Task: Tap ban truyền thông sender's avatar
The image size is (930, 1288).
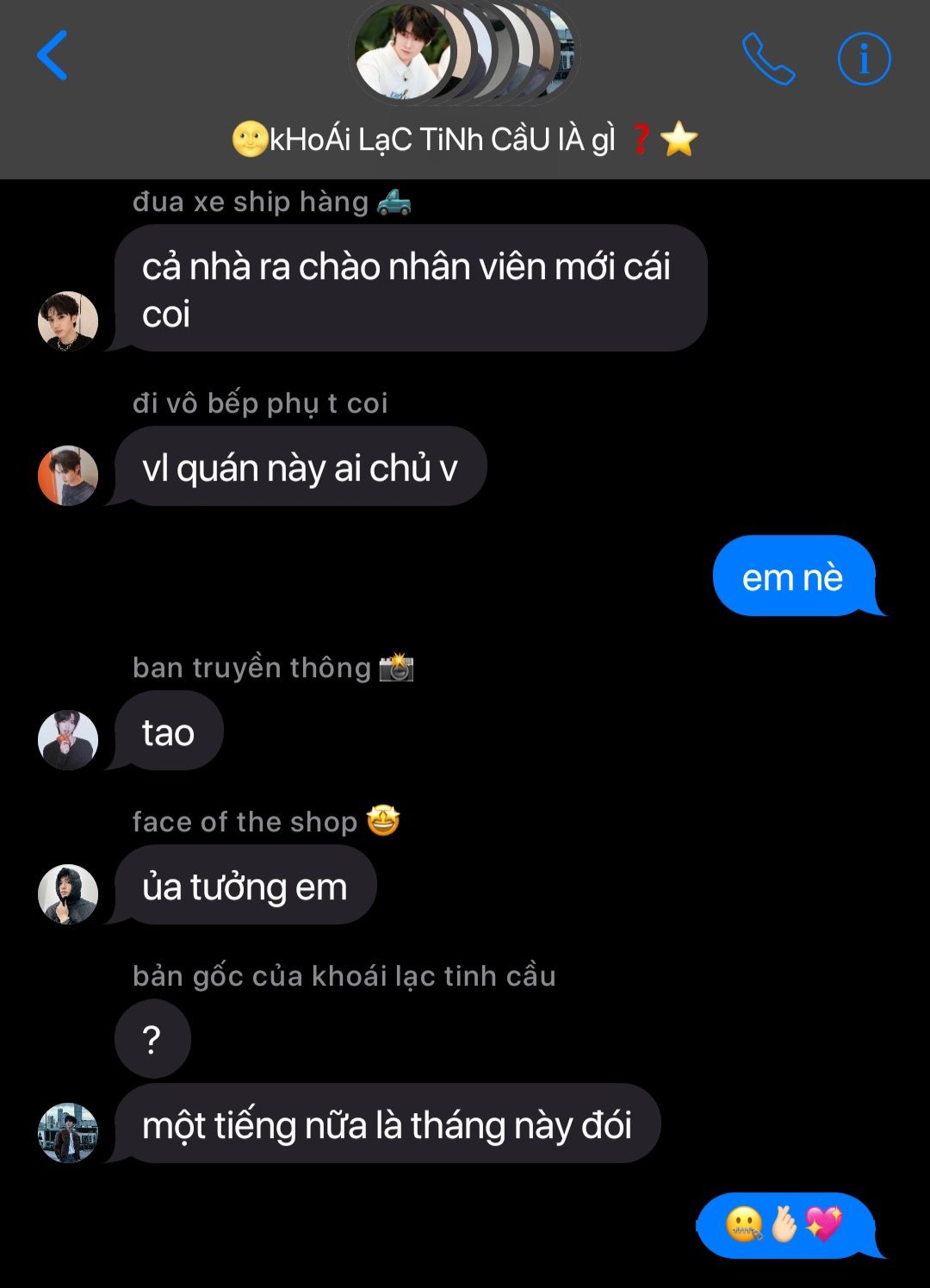Action: (x=68, y=740)
